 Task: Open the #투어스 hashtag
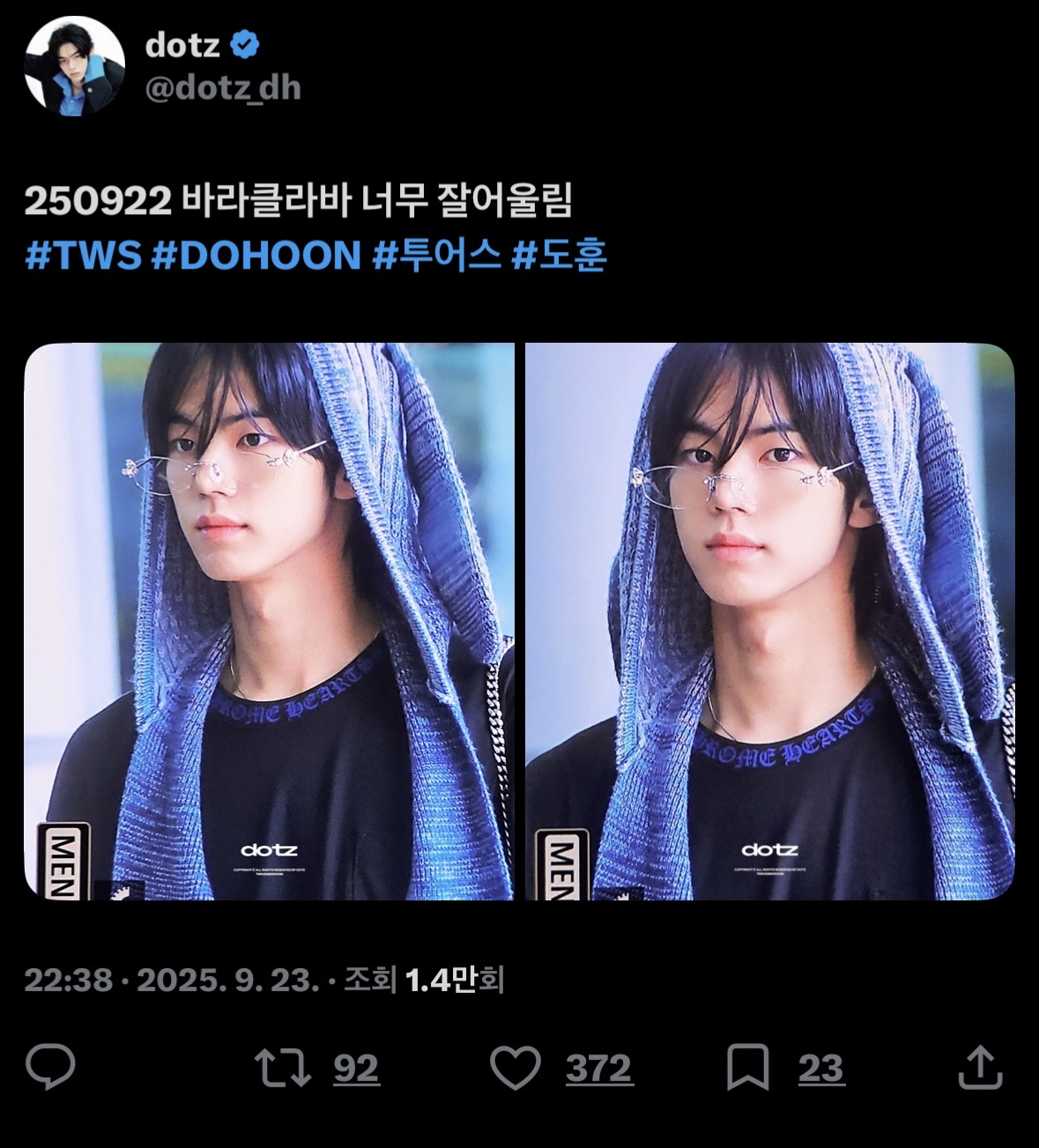pyautogui.click(x=437, y=256)
